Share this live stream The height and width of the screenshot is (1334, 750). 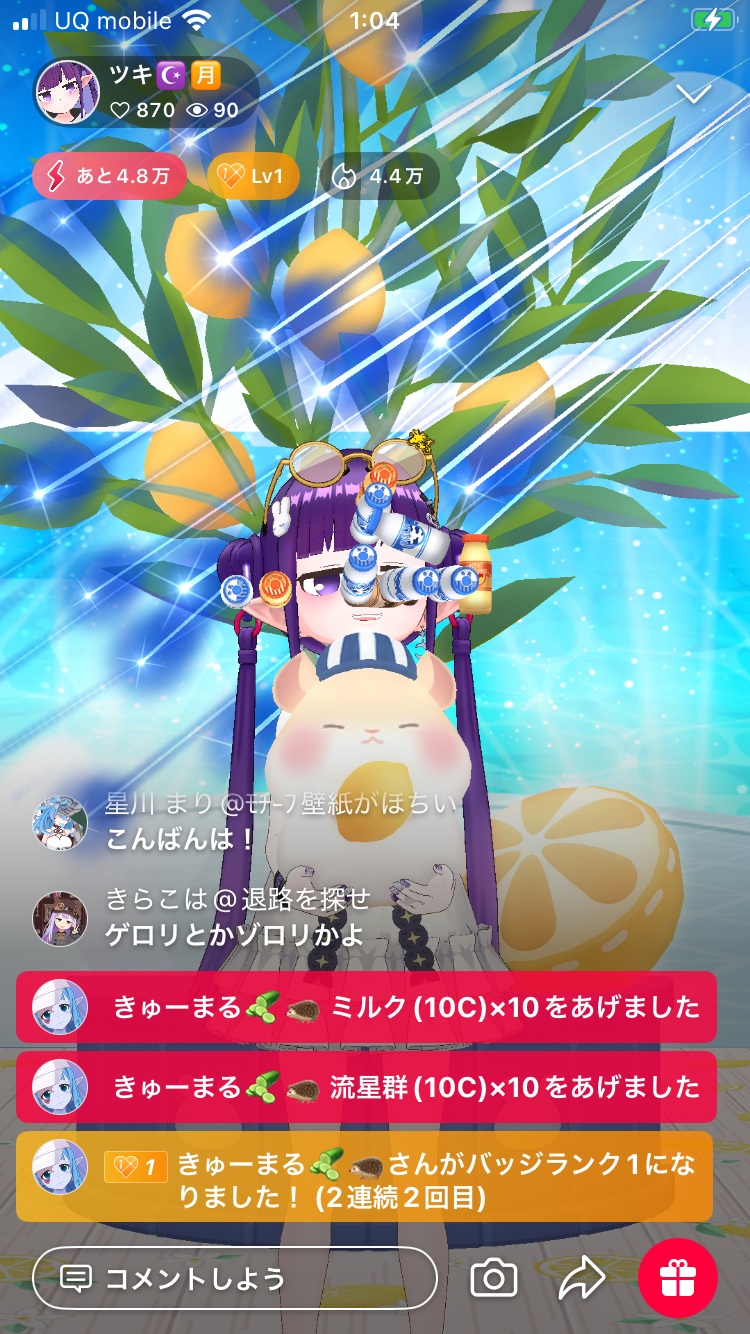581,1277
